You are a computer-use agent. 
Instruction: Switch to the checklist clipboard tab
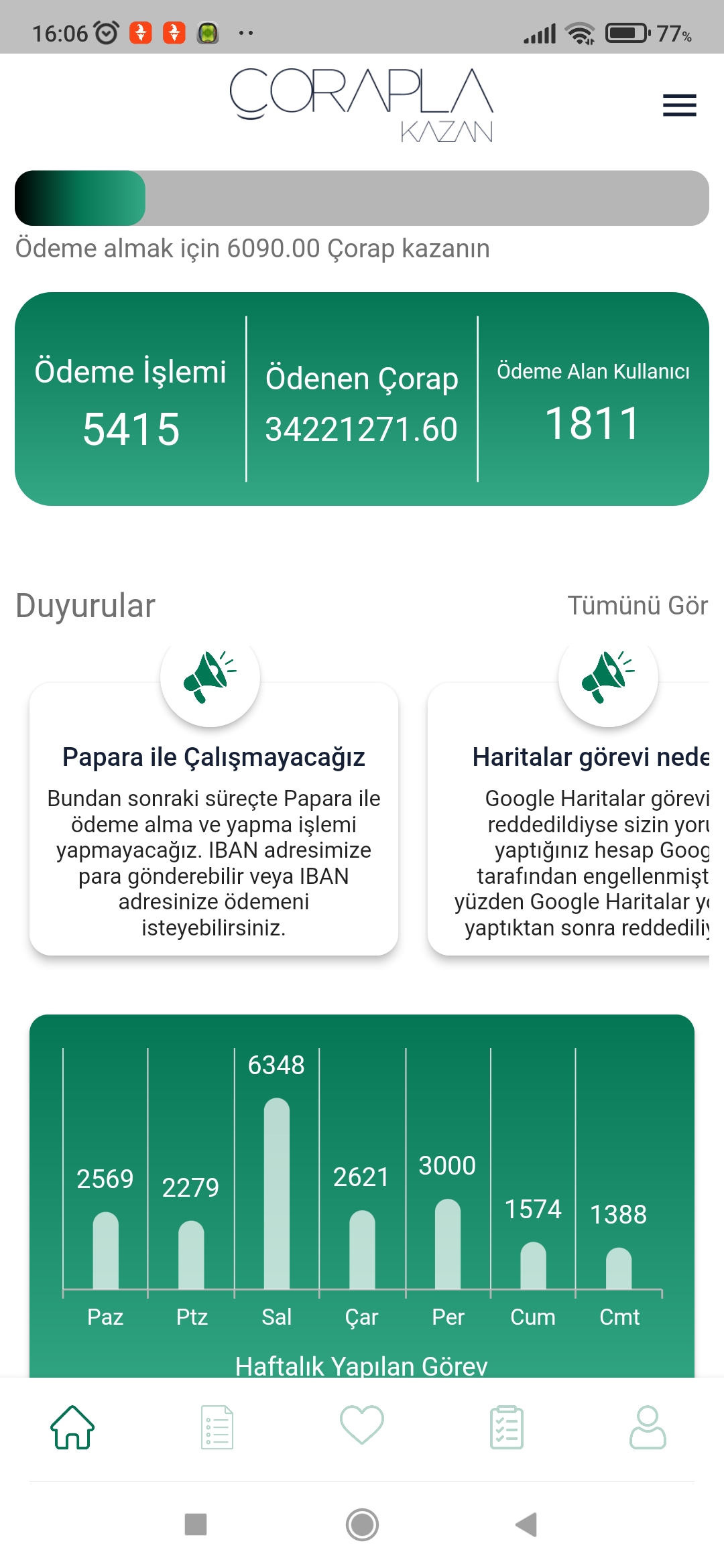507,1427
